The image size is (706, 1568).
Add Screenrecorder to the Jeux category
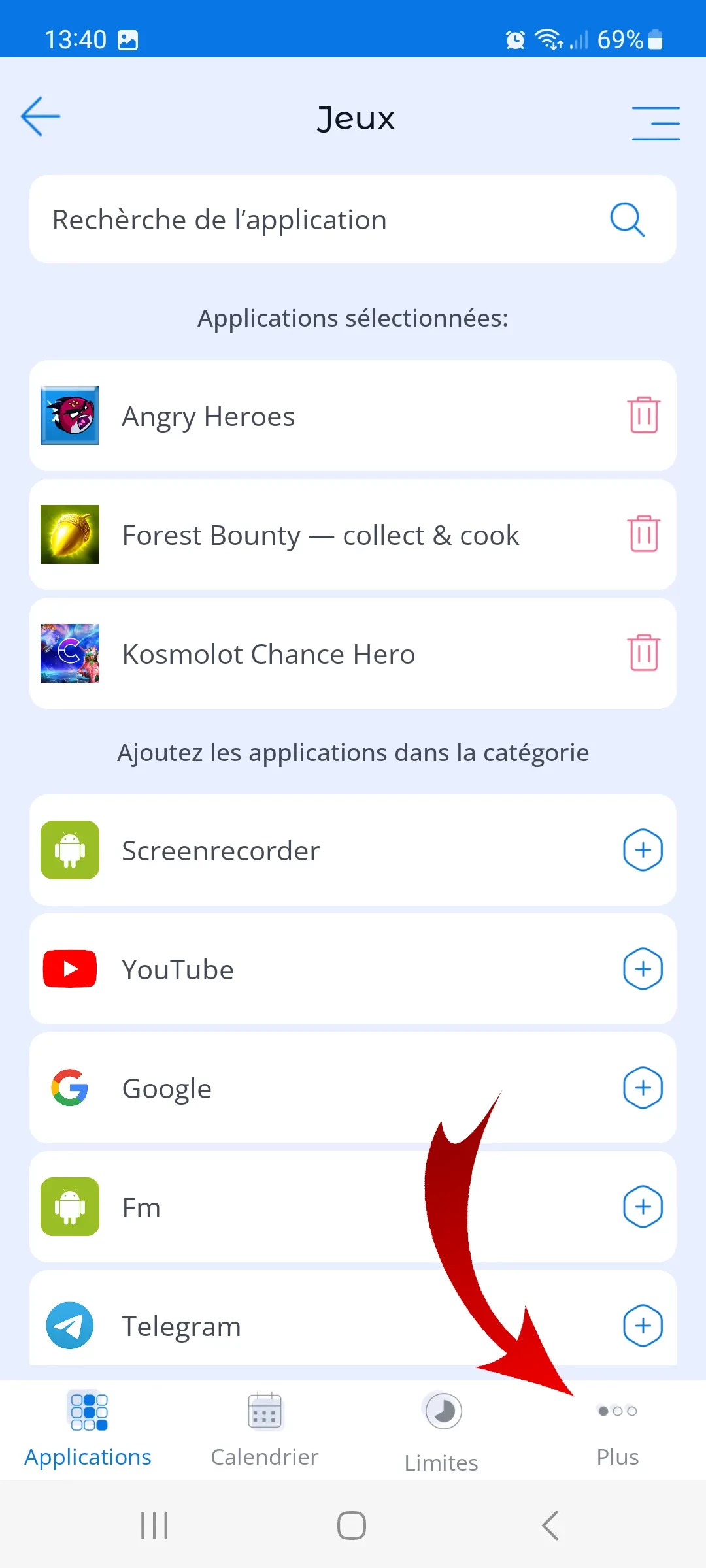pyautogui.click(x=643, y=850)
